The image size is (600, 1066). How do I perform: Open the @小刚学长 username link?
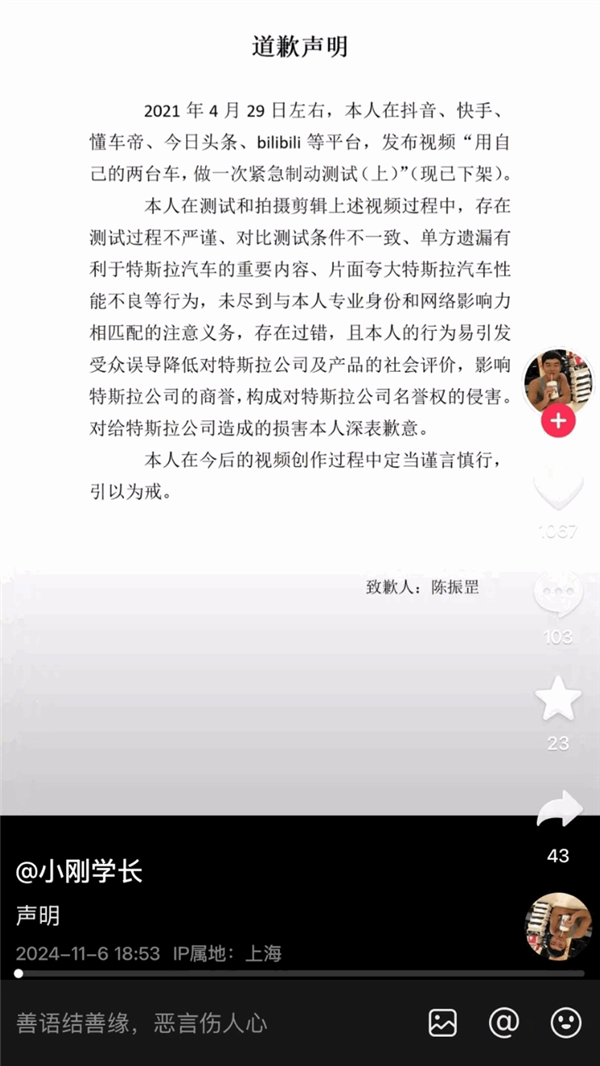pyautogui.click(x=80, y=871)
